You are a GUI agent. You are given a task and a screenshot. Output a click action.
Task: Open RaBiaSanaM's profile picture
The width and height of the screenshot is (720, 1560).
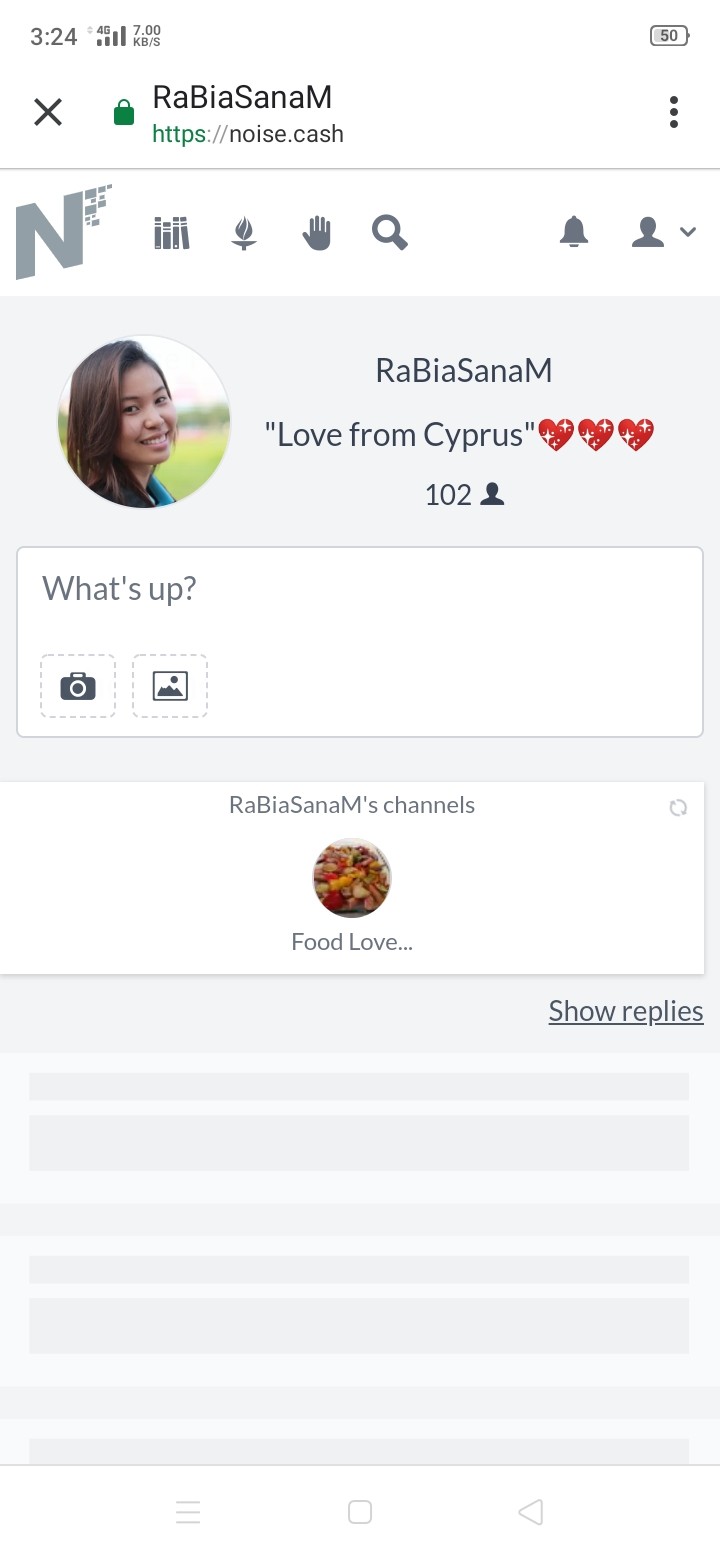click(x=145, y=421)
